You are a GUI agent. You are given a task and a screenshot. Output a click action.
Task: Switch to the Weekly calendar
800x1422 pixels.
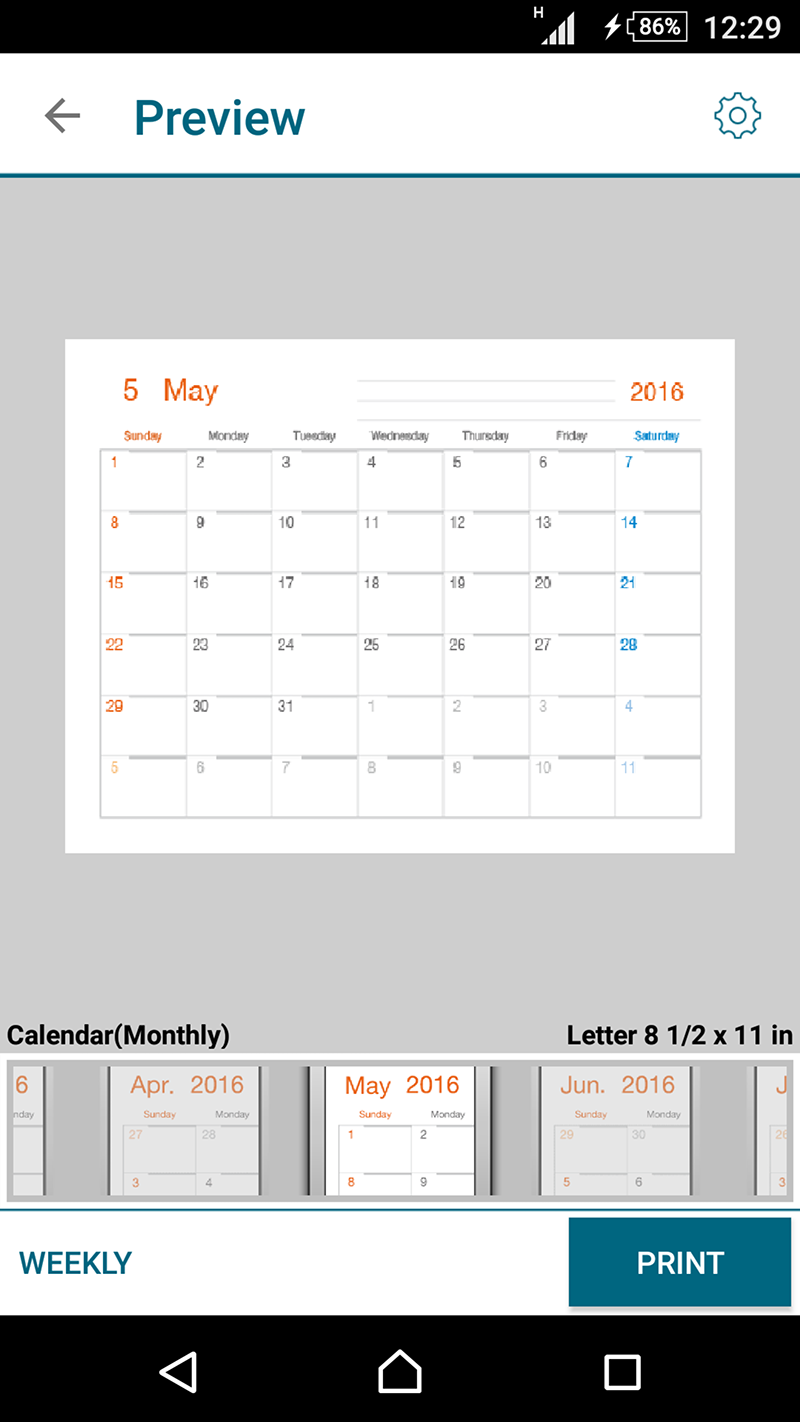click(x=76, y=1263)
